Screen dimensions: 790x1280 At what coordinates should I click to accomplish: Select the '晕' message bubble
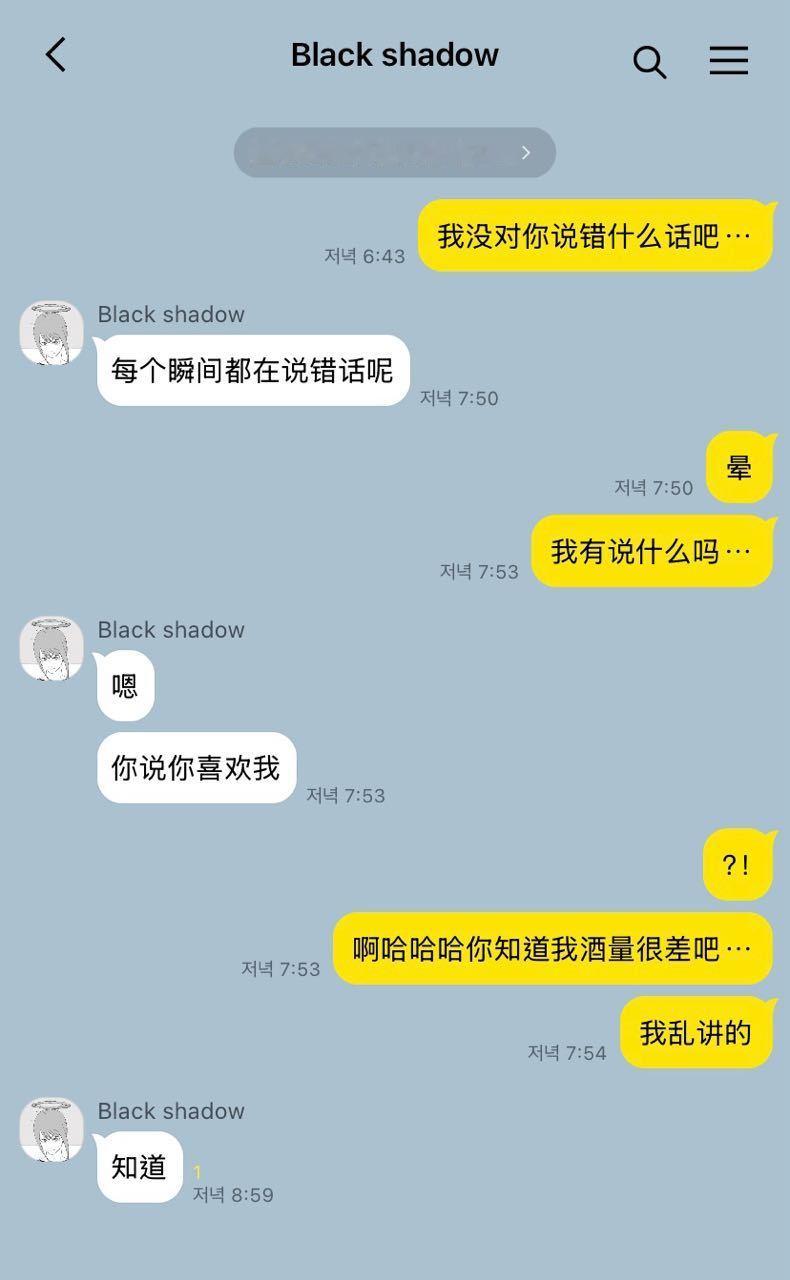pyautogui.click(x=740, y=467)
